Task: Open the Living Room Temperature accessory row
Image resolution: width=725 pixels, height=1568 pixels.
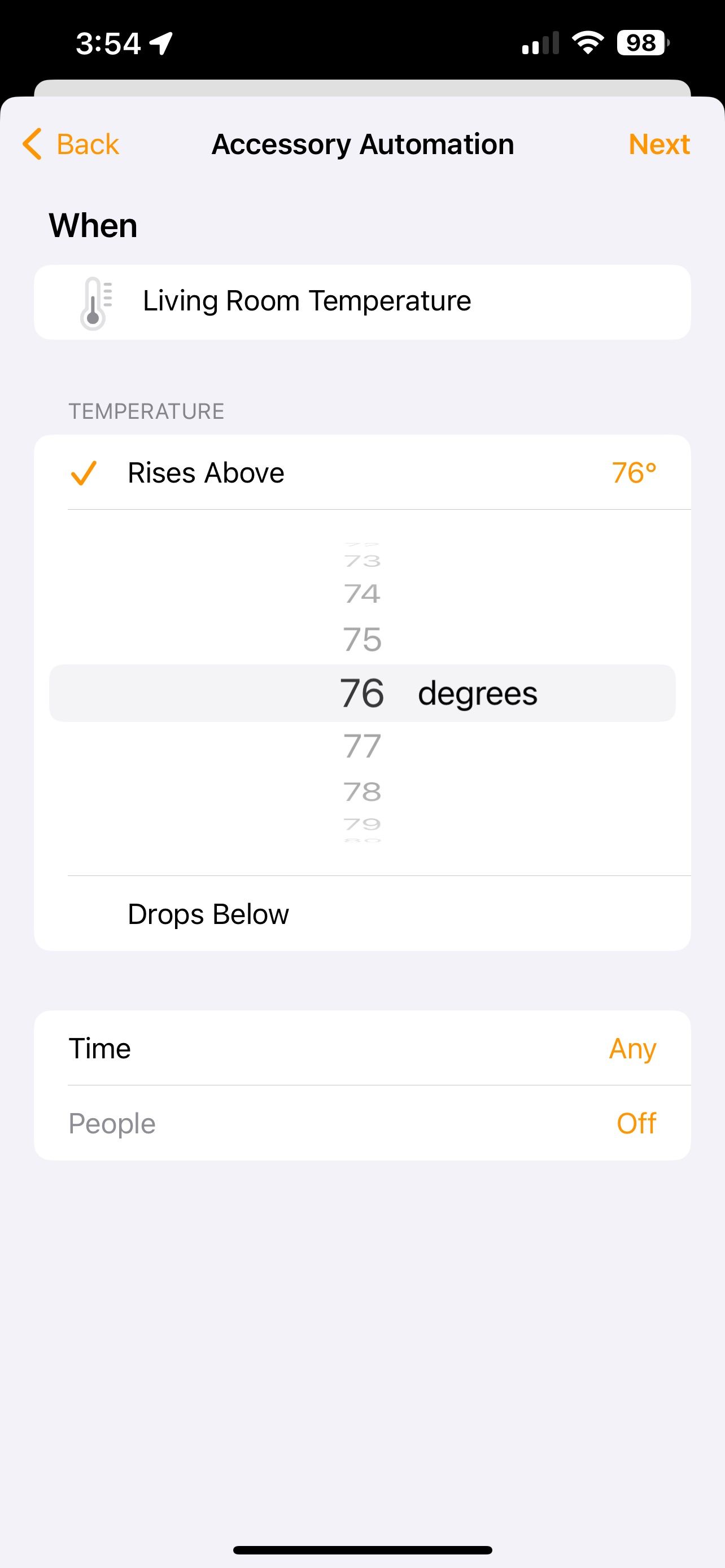Action: pyautogui.click(x=362, y=301)
